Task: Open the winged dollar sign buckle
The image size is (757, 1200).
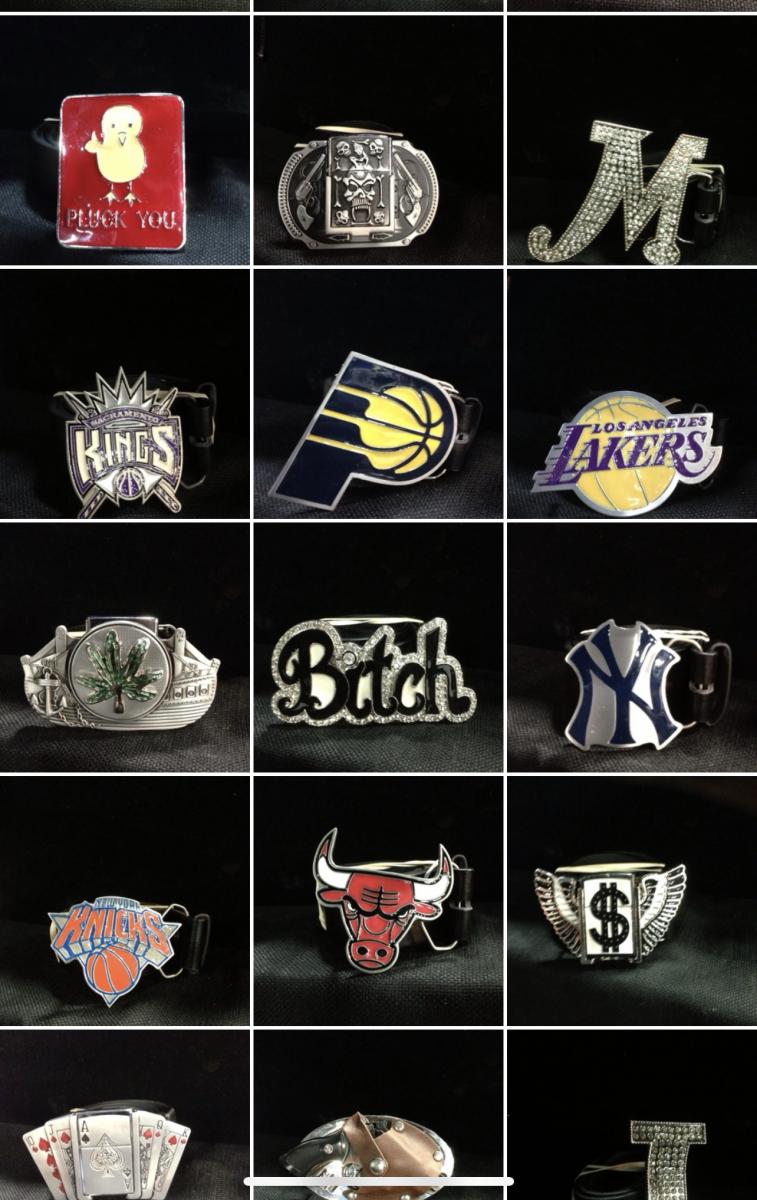Action: (632, 901)
